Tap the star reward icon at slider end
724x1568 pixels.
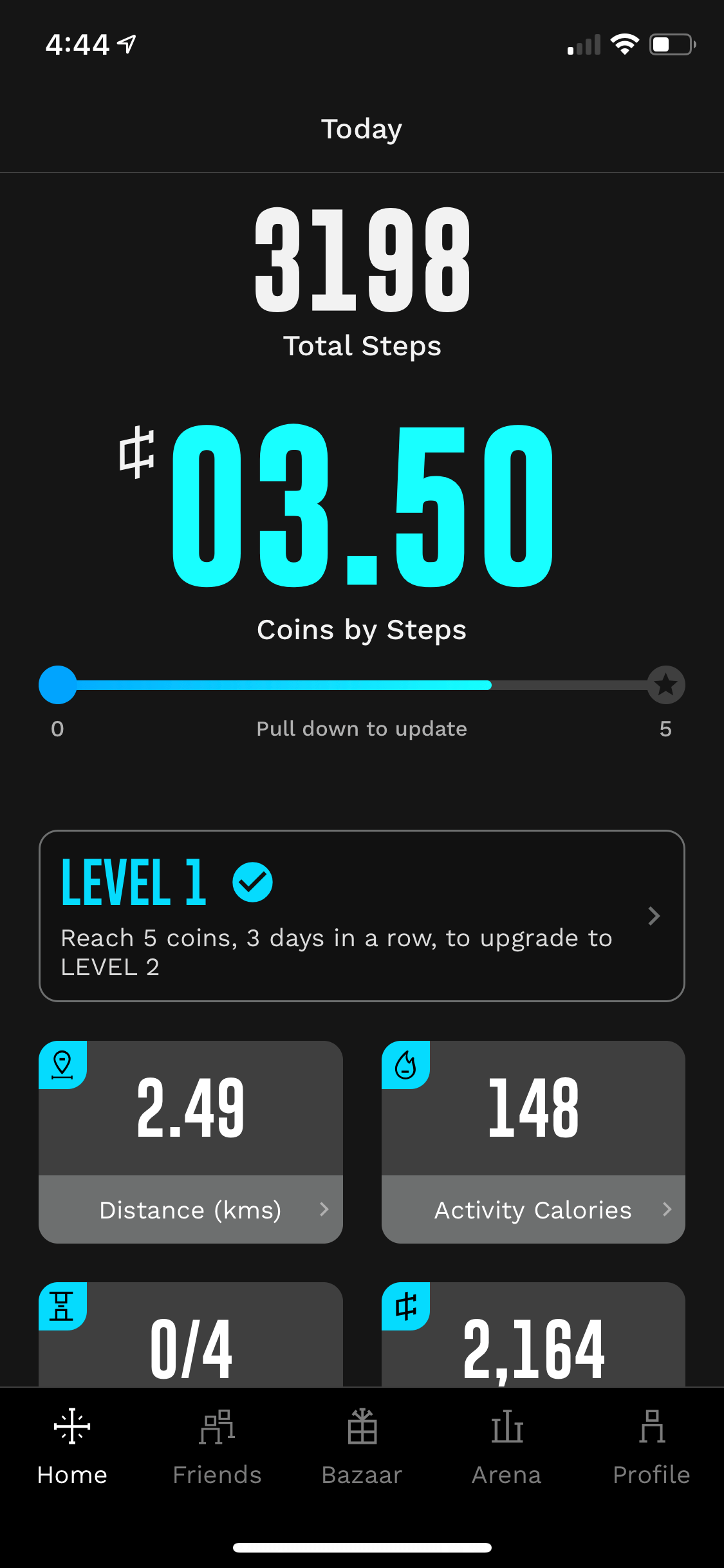tap(666, 684)
